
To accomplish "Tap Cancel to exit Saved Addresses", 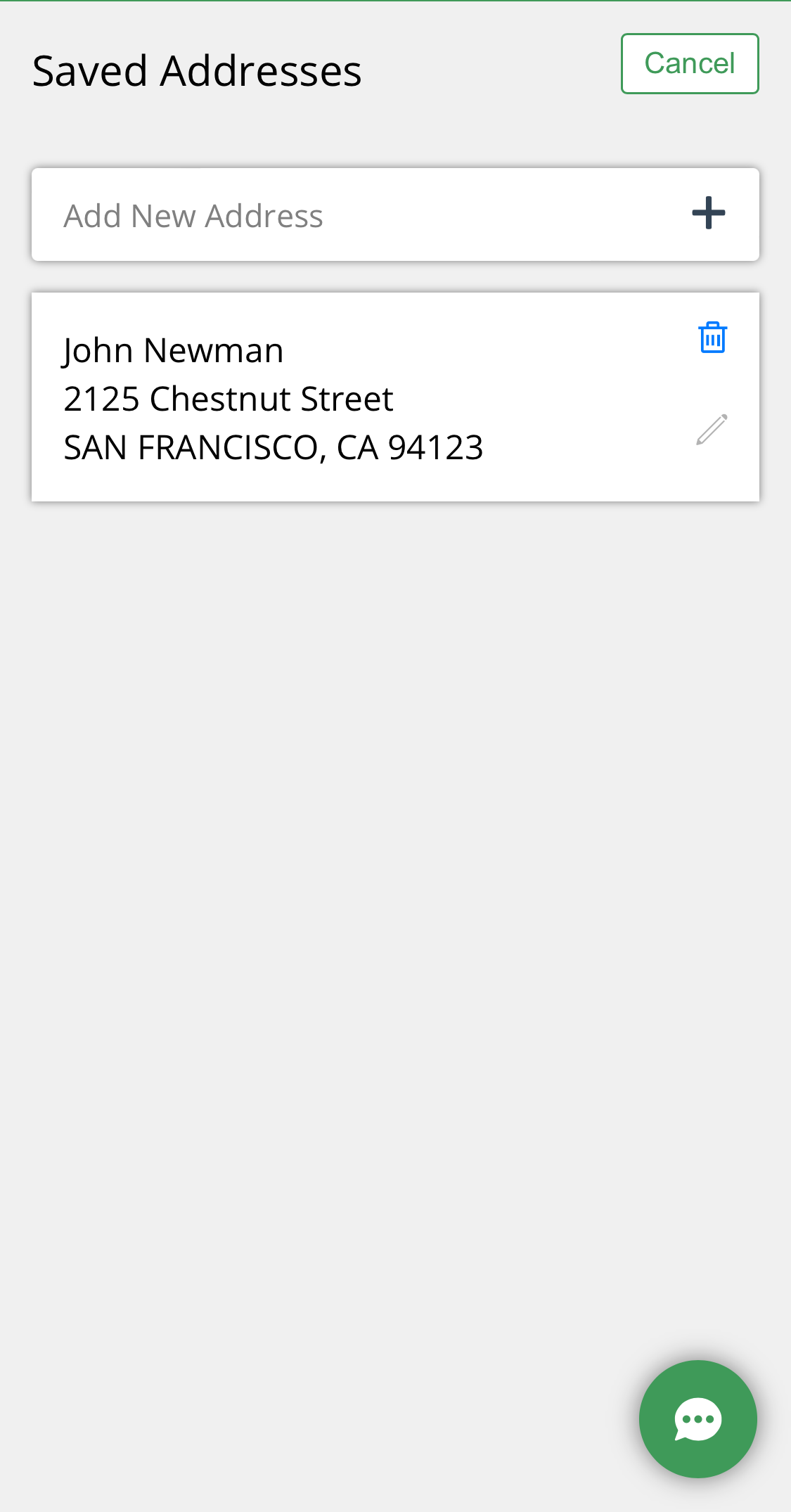I will pyautogui.click(x=690, y=63).
